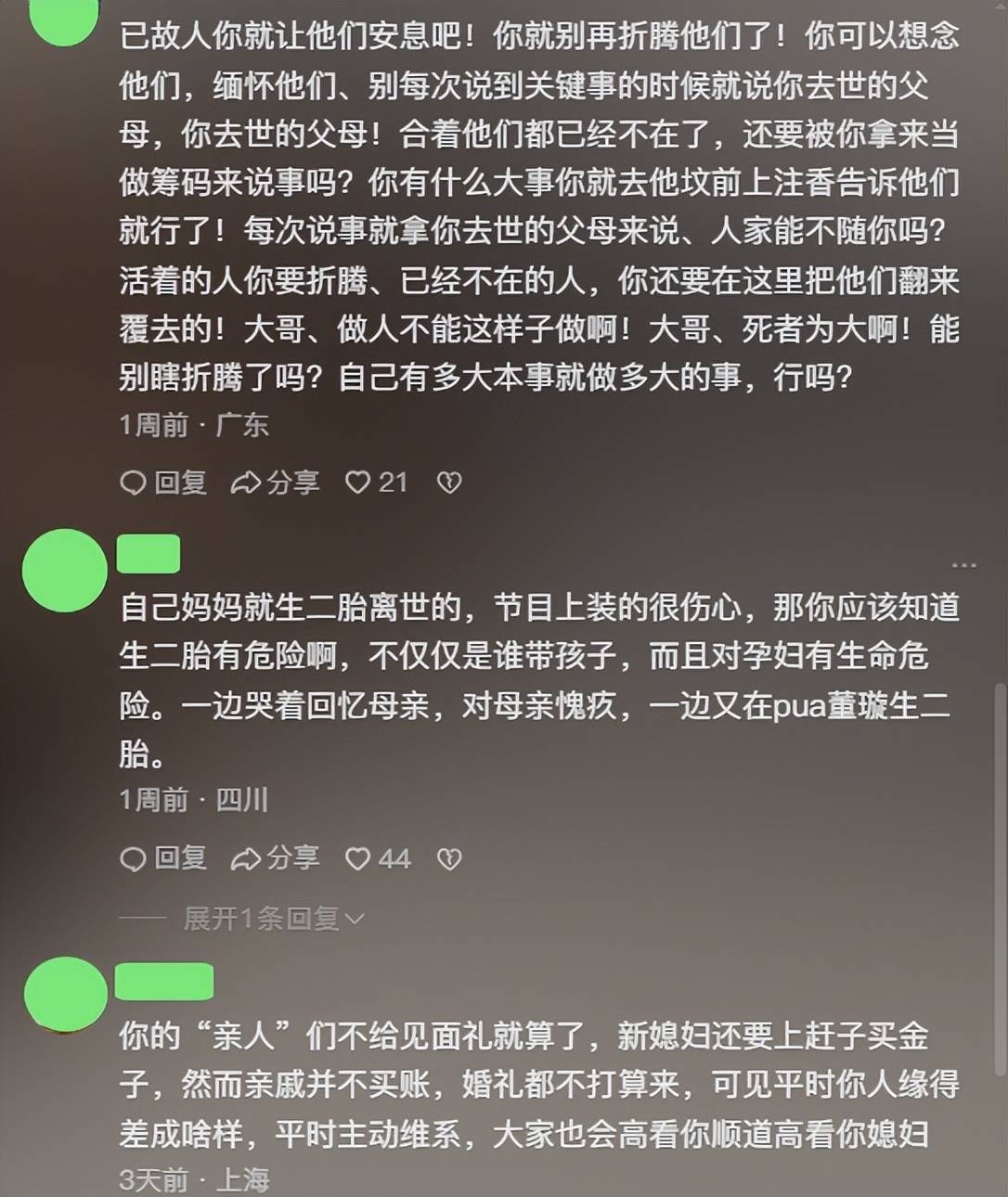Screen dimensions: 1008x1197
Task: Open the Sichuan commenter's avatar
Action: pyautogui.click(x=65, y=571)
